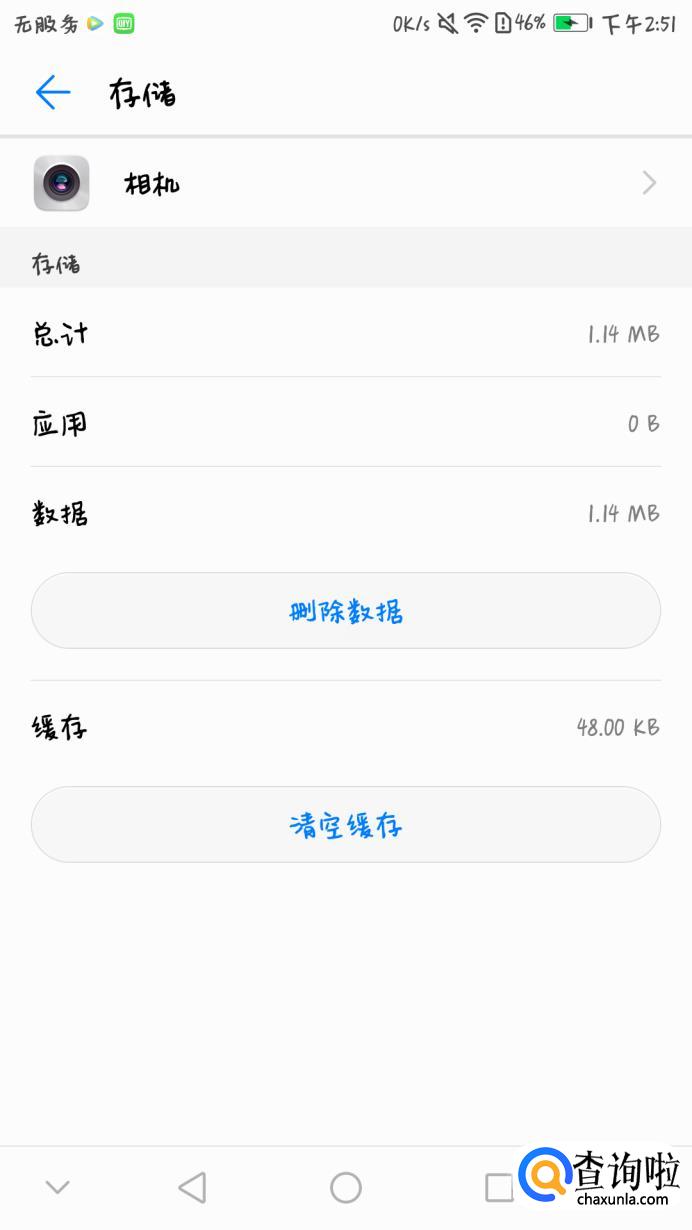This screenshot has height=1230, width=692.
Task: Go to home screen via circle button
Action: (x=346, y=1187)
